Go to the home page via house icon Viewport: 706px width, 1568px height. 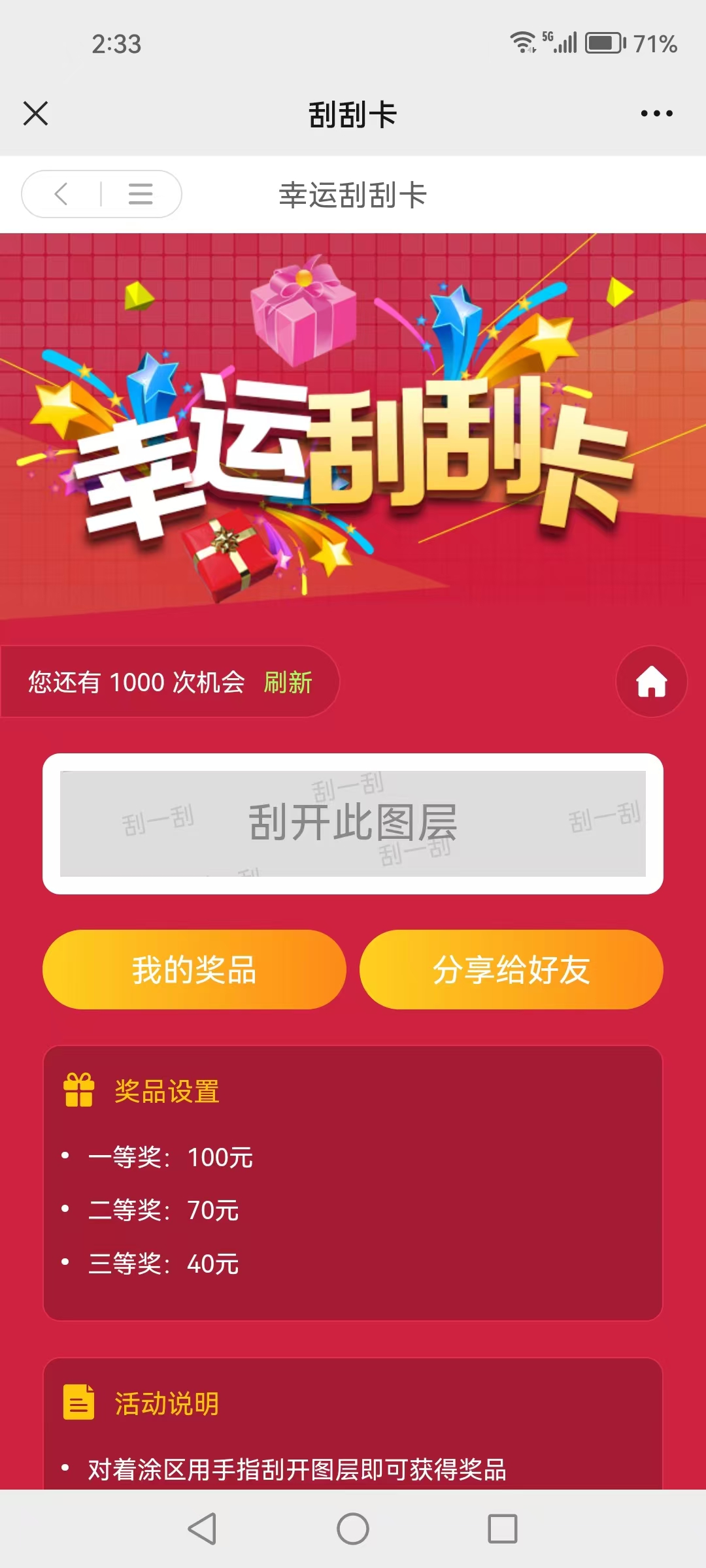pyautogui.click(x=651, y=681)
